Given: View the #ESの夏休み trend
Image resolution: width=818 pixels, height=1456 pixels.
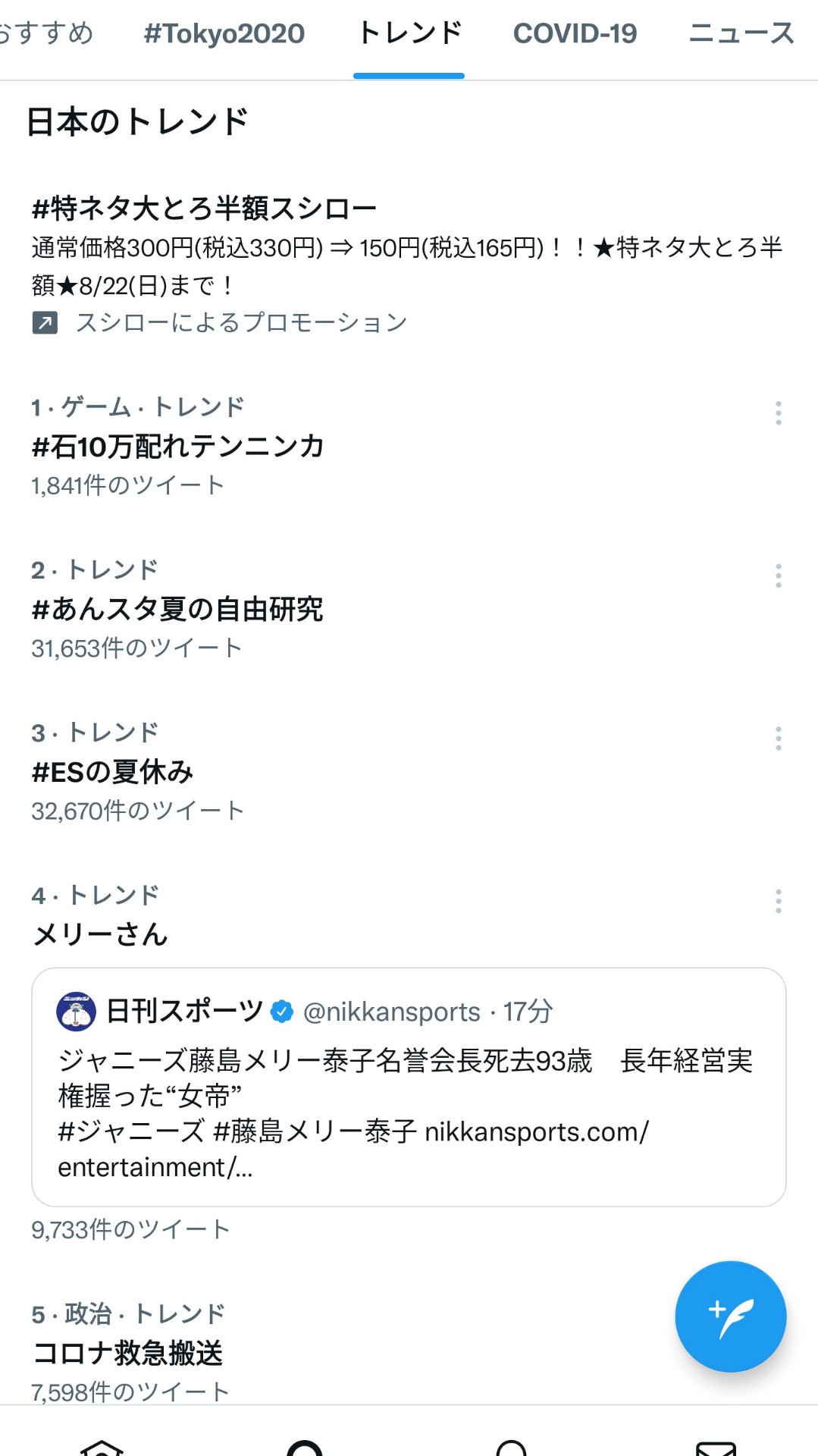Looking at the screenshot, I should click(x=112, y=772).
